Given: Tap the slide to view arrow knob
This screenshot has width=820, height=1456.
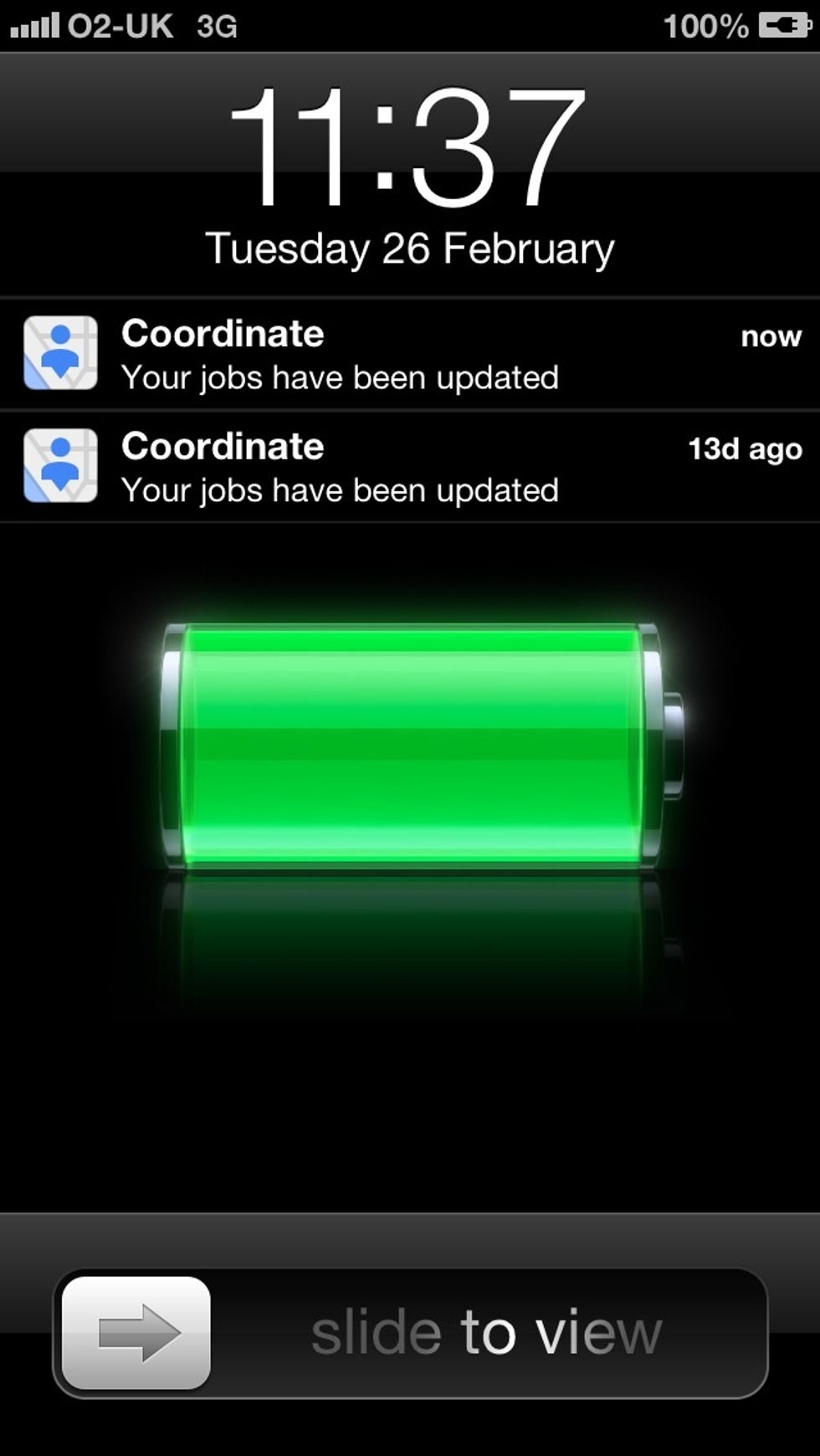Looking at the screenshot, I should click(136, 1333).
